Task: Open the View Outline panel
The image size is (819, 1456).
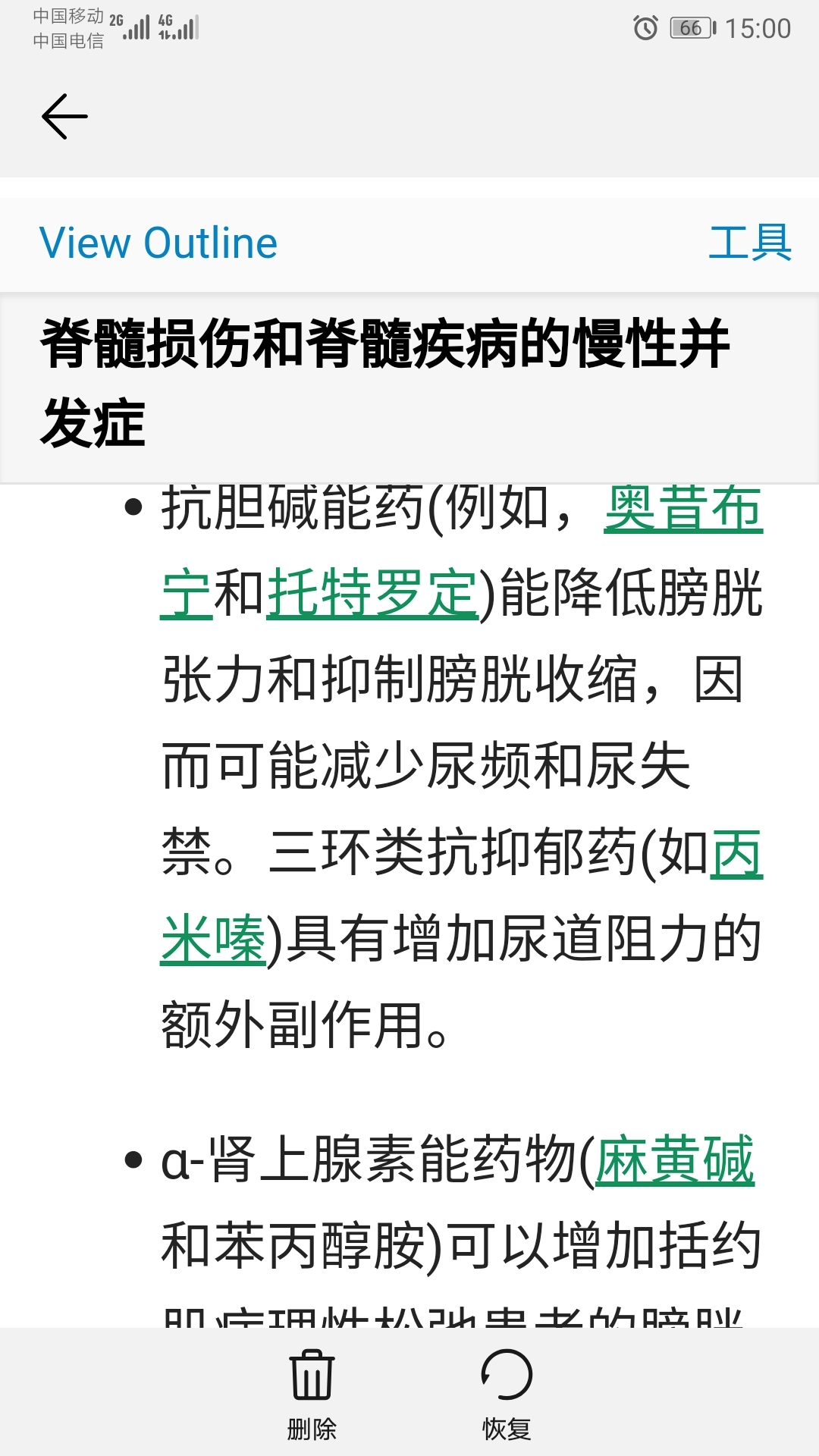Action: [x=158, y=243]
